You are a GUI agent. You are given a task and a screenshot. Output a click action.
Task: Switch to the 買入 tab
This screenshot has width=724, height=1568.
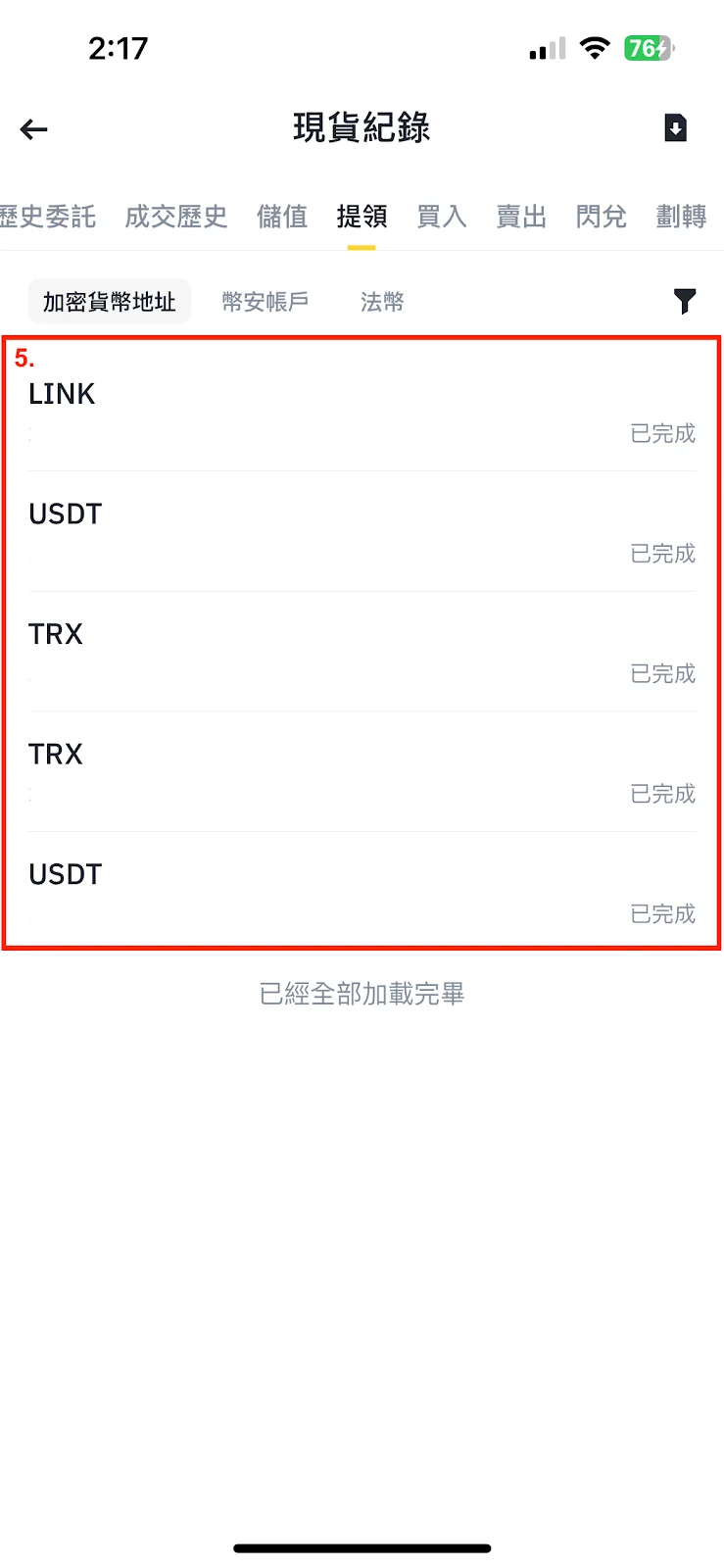point(442,217)
